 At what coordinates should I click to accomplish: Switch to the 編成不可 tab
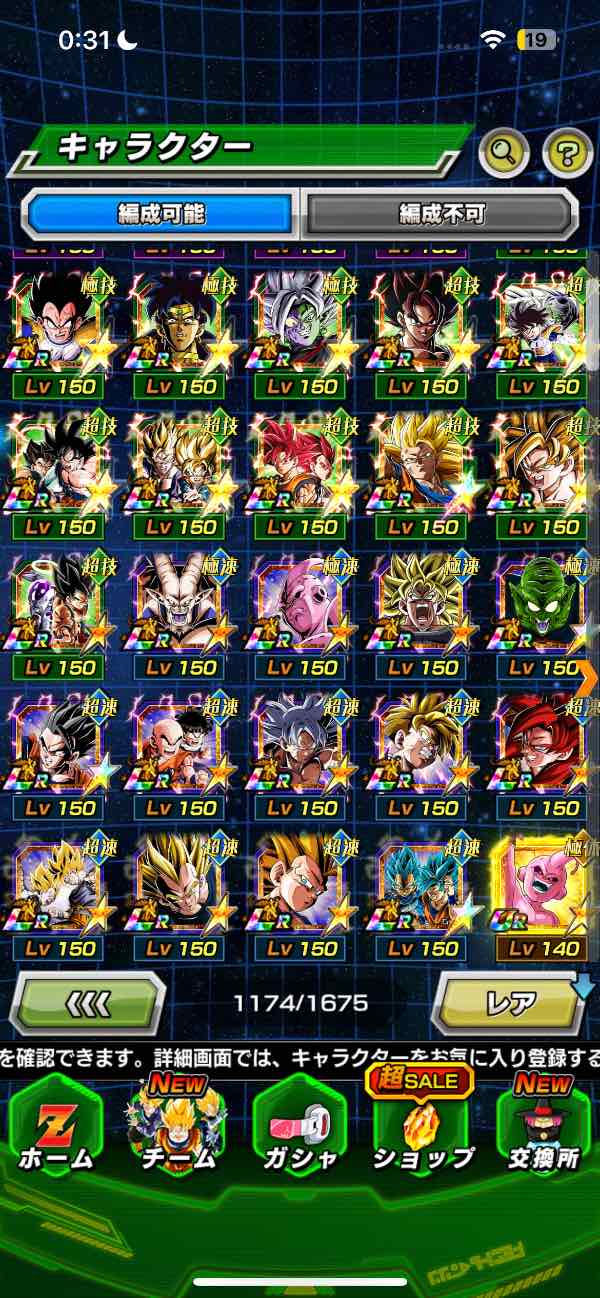tap(441, 212)
